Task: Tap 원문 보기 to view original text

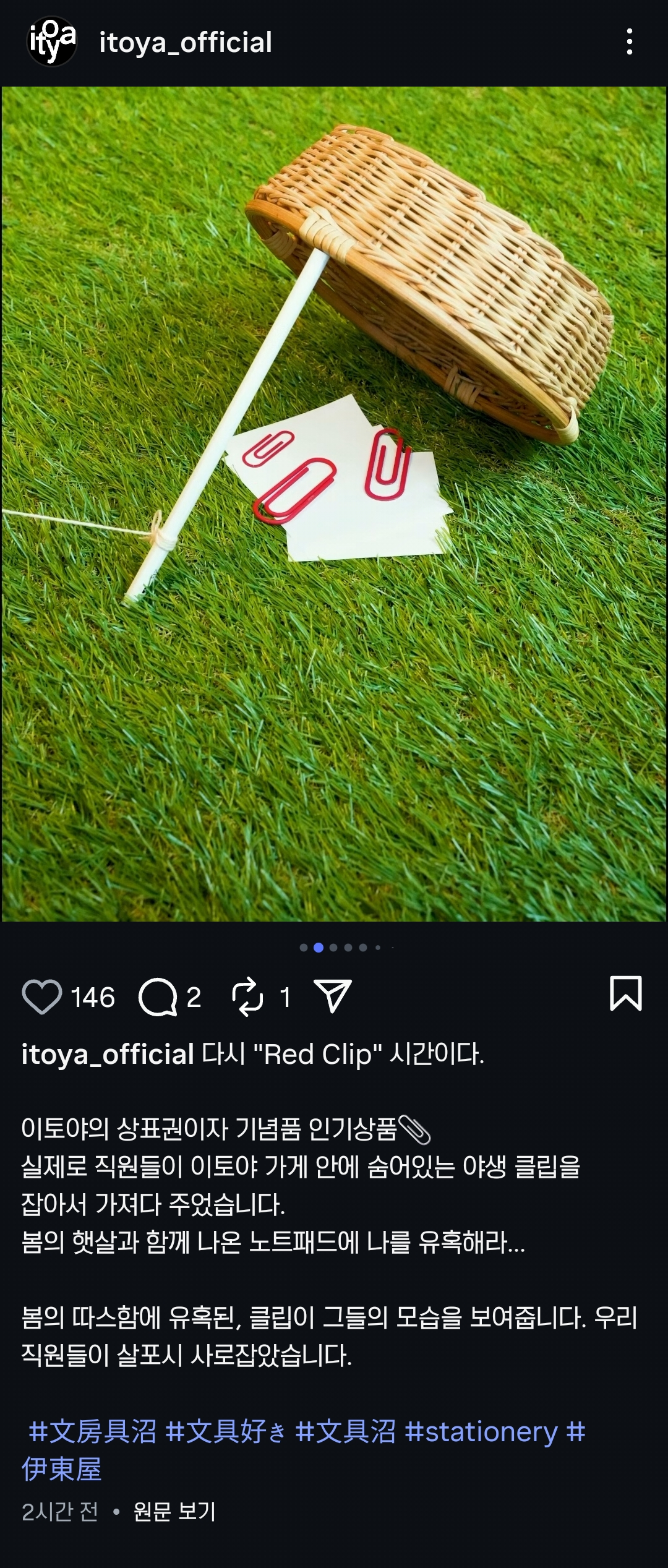Action: pos(174,1512)
